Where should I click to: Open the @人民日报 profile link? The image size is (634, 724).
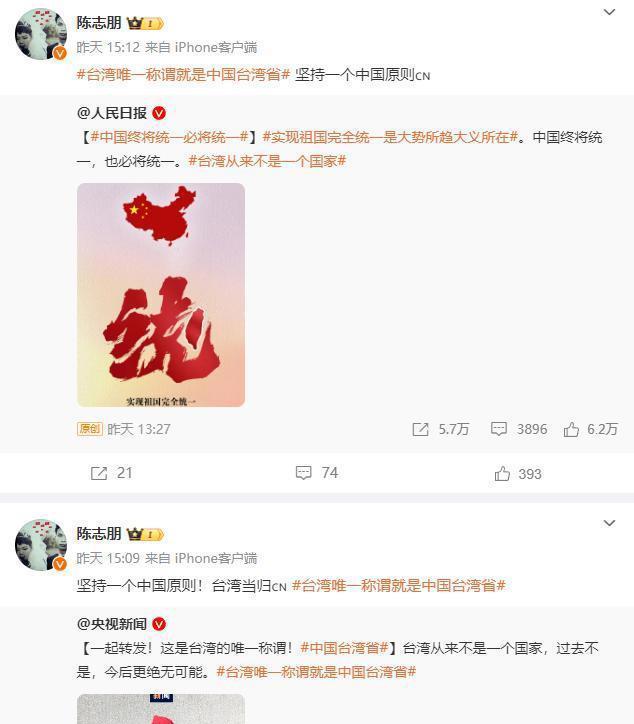(x=112, y=113)
